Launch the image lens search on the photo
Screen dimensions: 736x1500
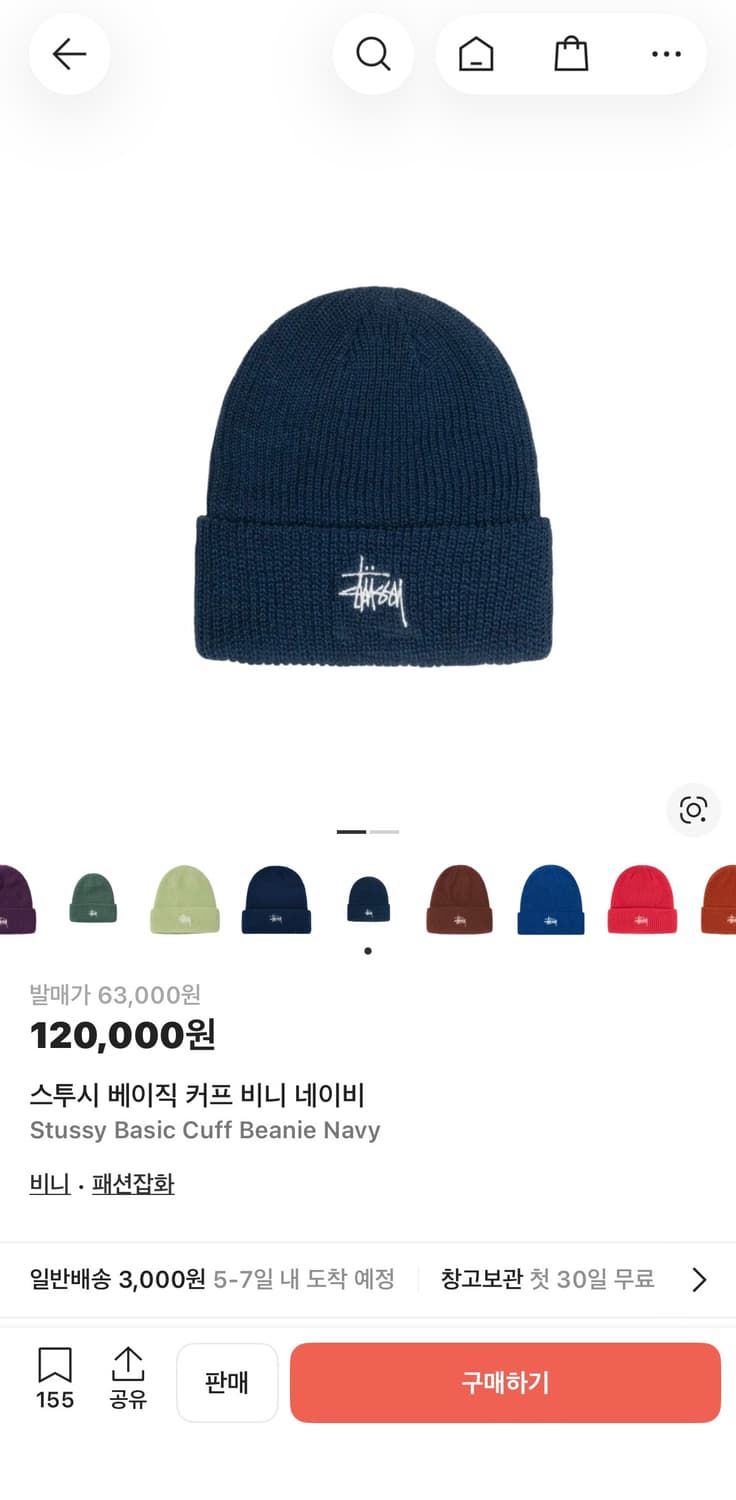click(x=693, y=811)
